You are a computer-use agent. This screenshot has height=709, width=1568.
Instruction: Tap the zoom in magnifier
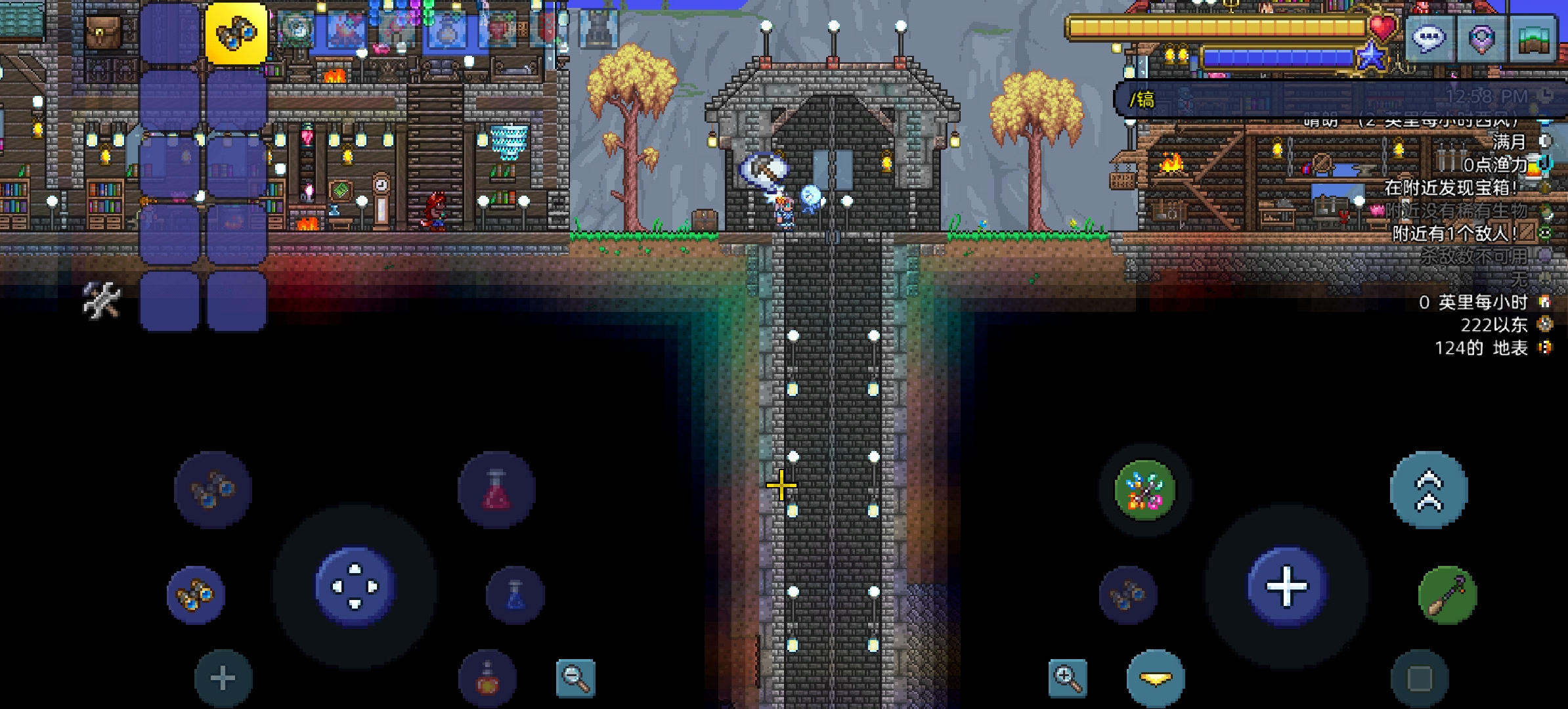[x=1068, y=678]
